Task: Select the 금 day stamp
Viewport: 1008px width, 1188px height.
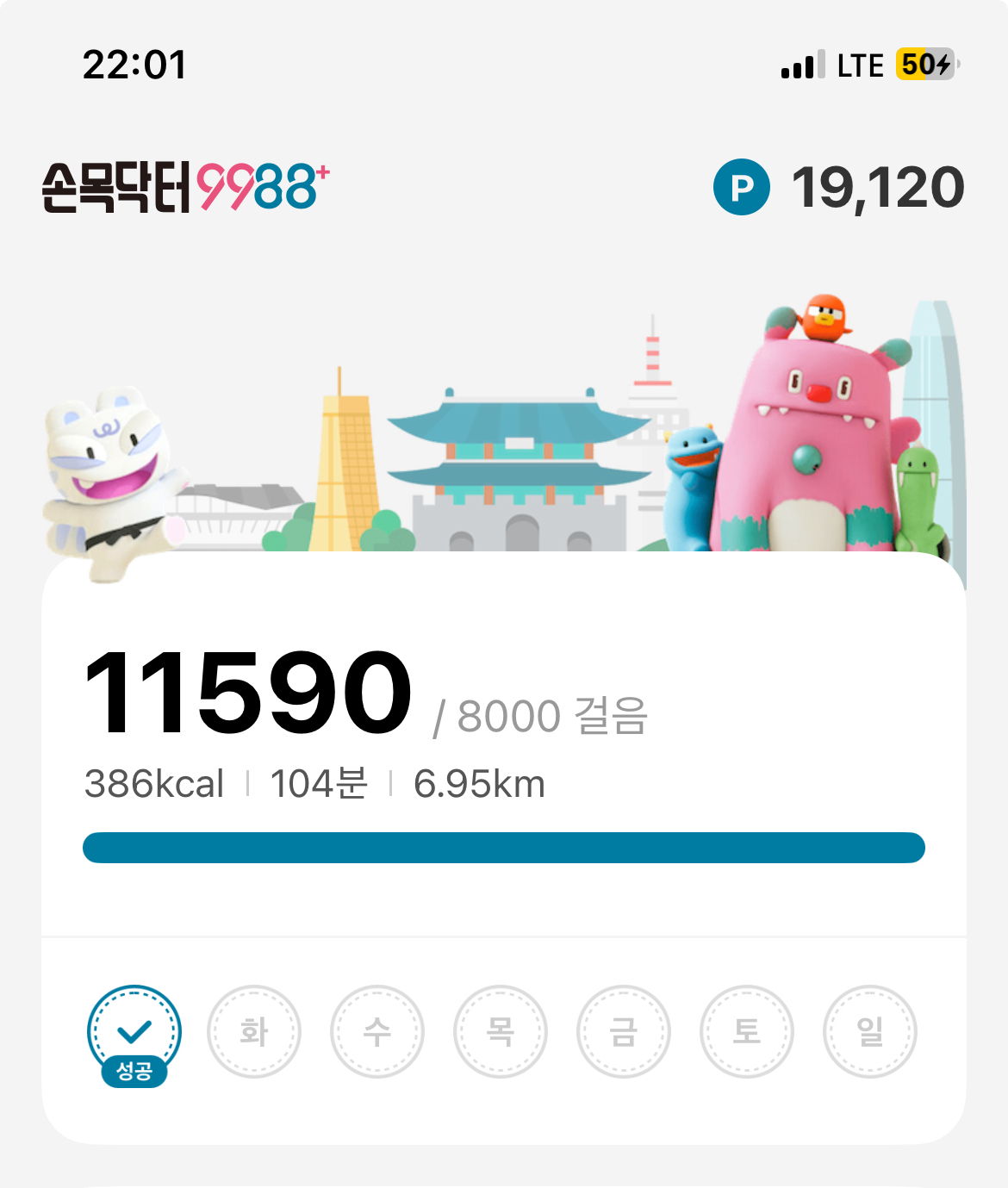Action: tap(624, 1031)
